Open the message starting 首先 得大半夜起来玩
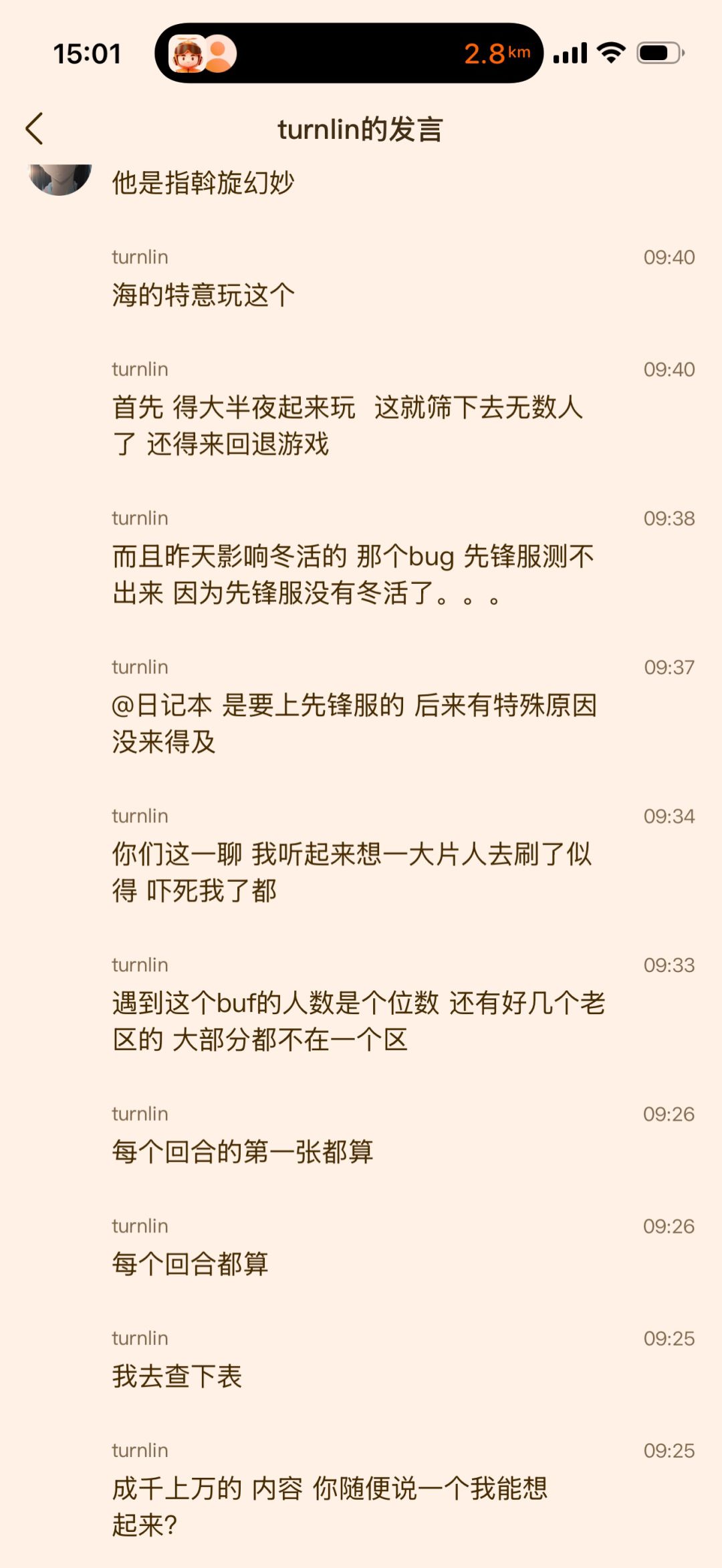Image resolution: width=722 pixels, height=1568 pixels. pos(348,425)
